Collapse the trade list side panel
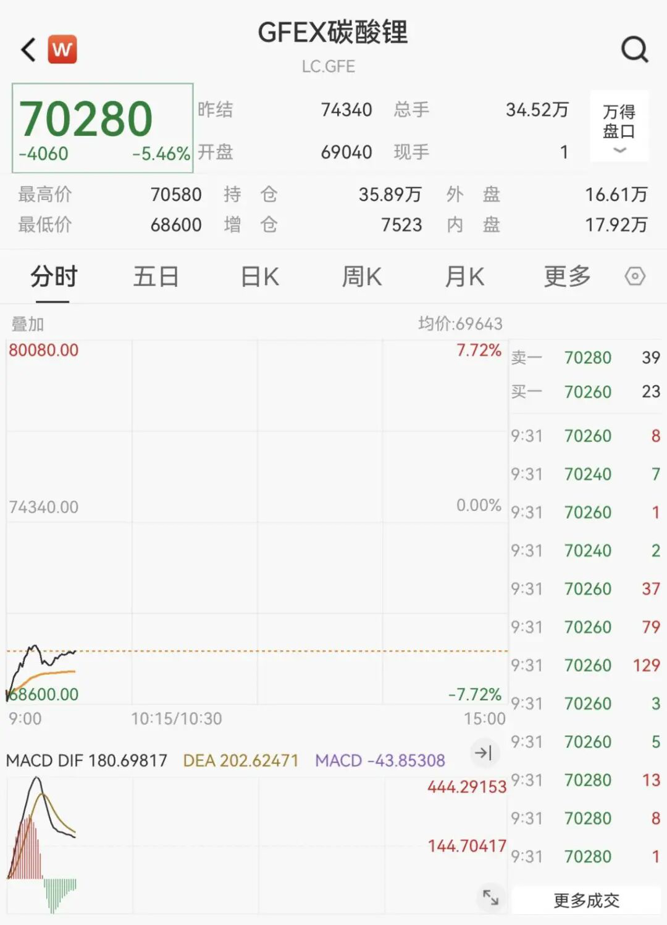The height and width of the screenshot is (925, 667). click(484, 753)
